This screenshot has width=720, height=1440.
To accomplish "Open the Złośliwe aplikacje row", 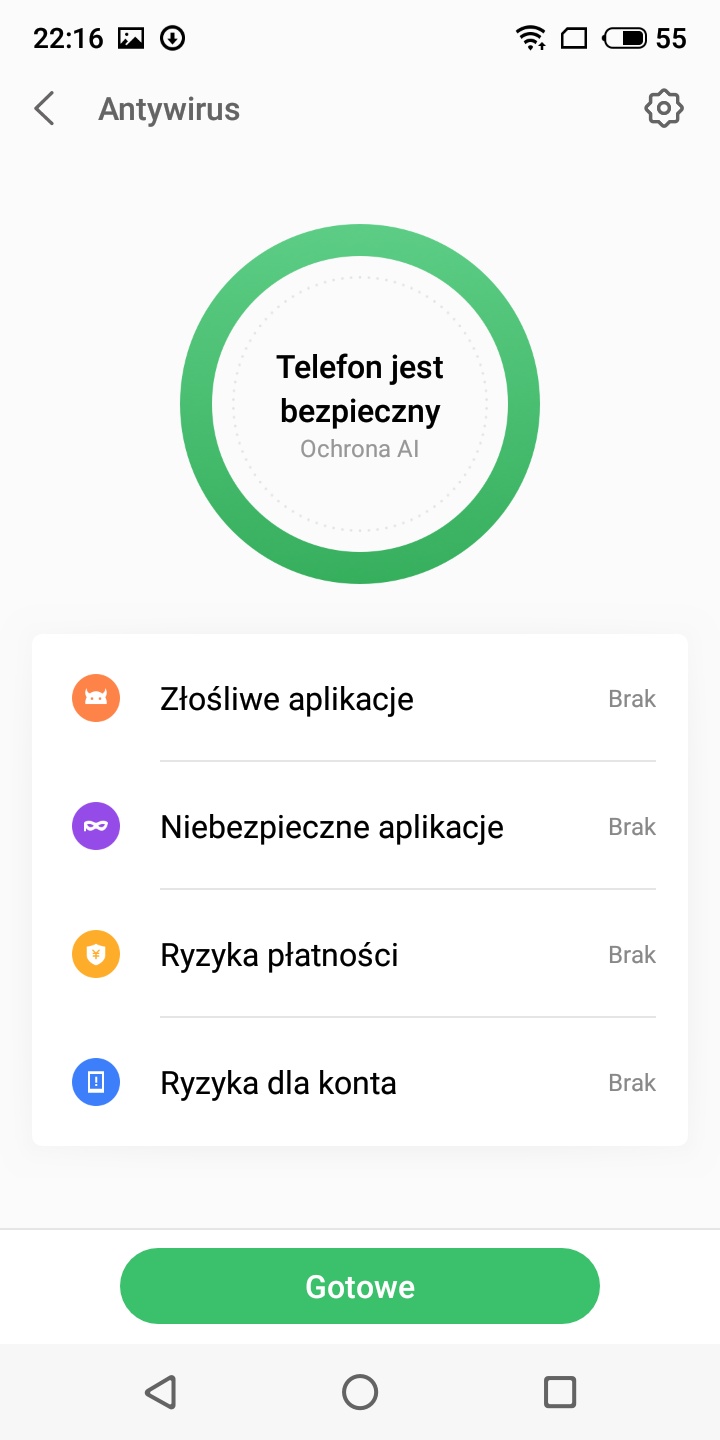I will coord(360,698).
